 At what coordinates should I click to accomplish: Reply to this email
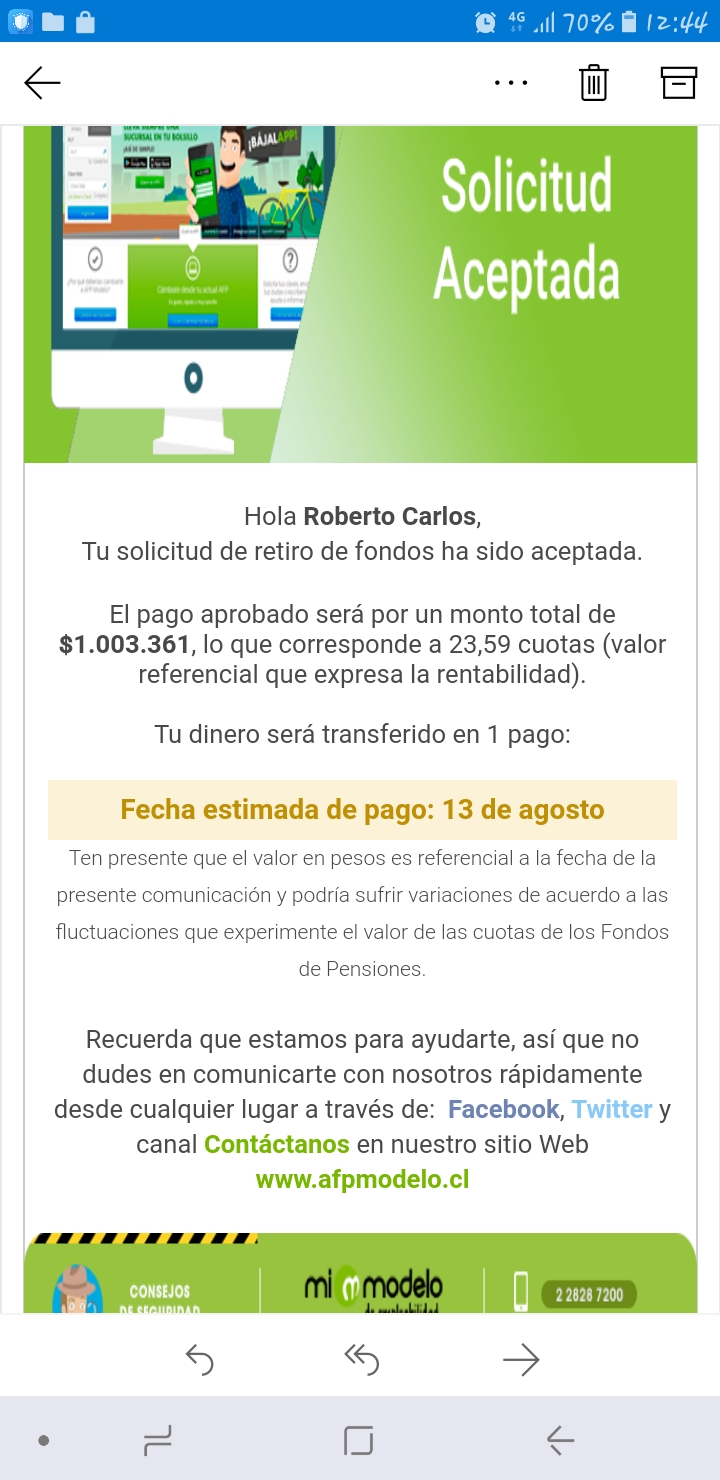pos(200,1359)
